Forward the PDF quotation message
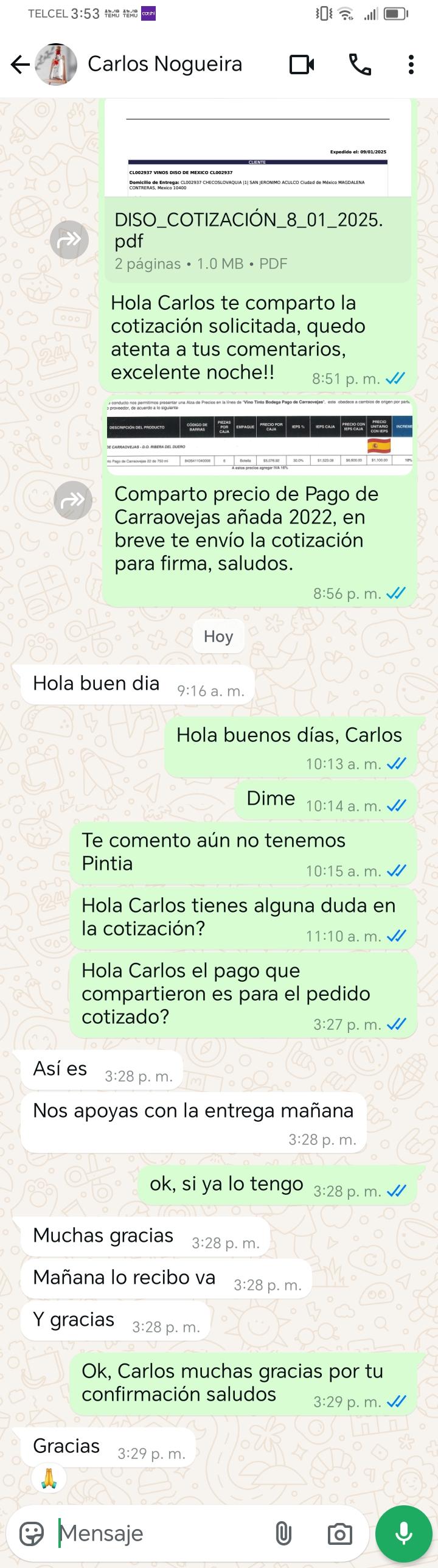Screen dimensions: 438x1568 coord(69,240)
